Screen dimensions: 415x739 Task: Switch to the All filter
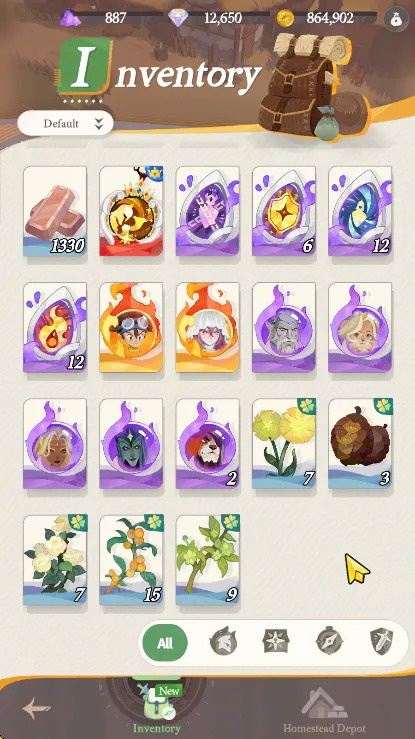pos(165,643)
